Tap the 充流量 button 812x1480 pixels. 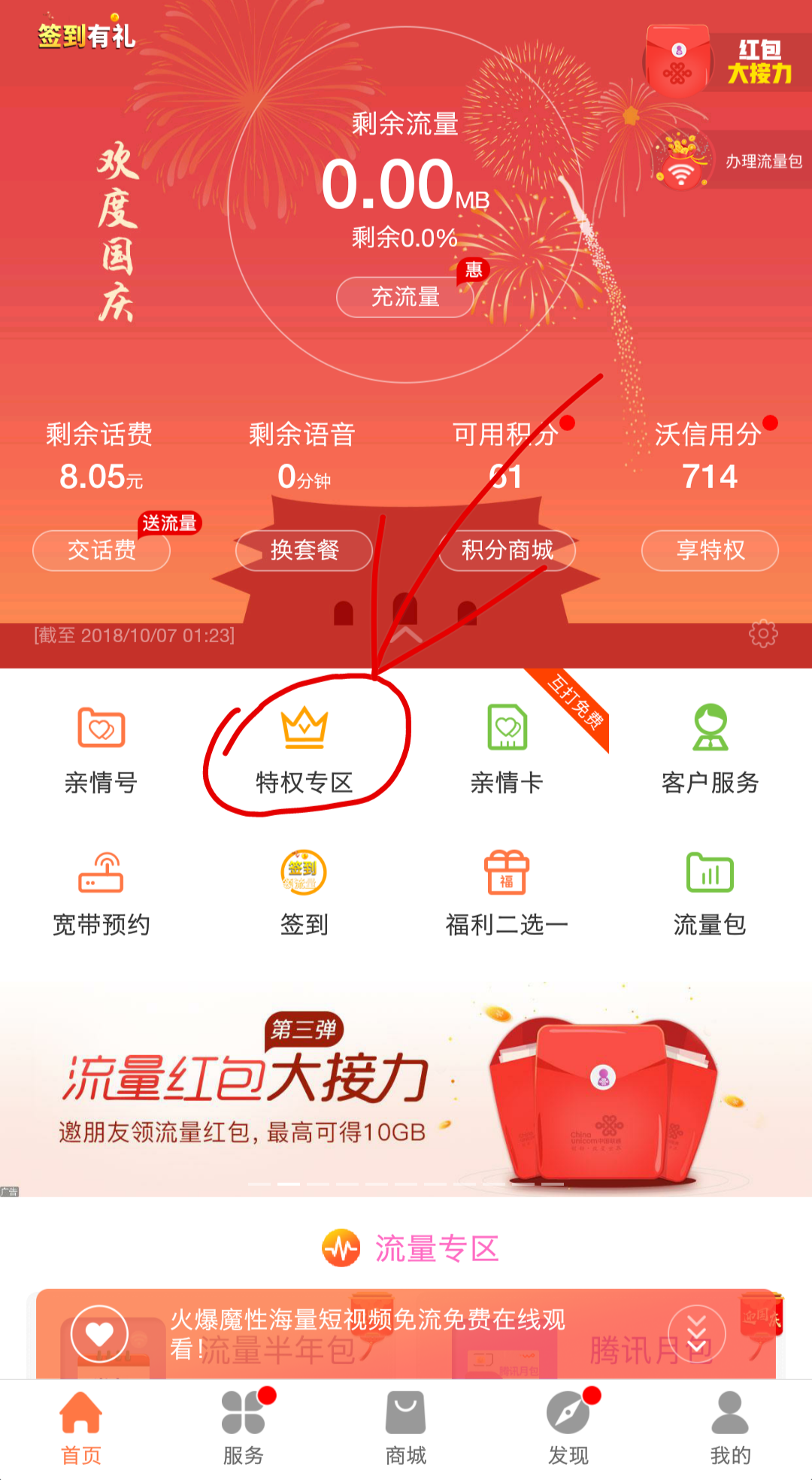[x=405, y=297]
